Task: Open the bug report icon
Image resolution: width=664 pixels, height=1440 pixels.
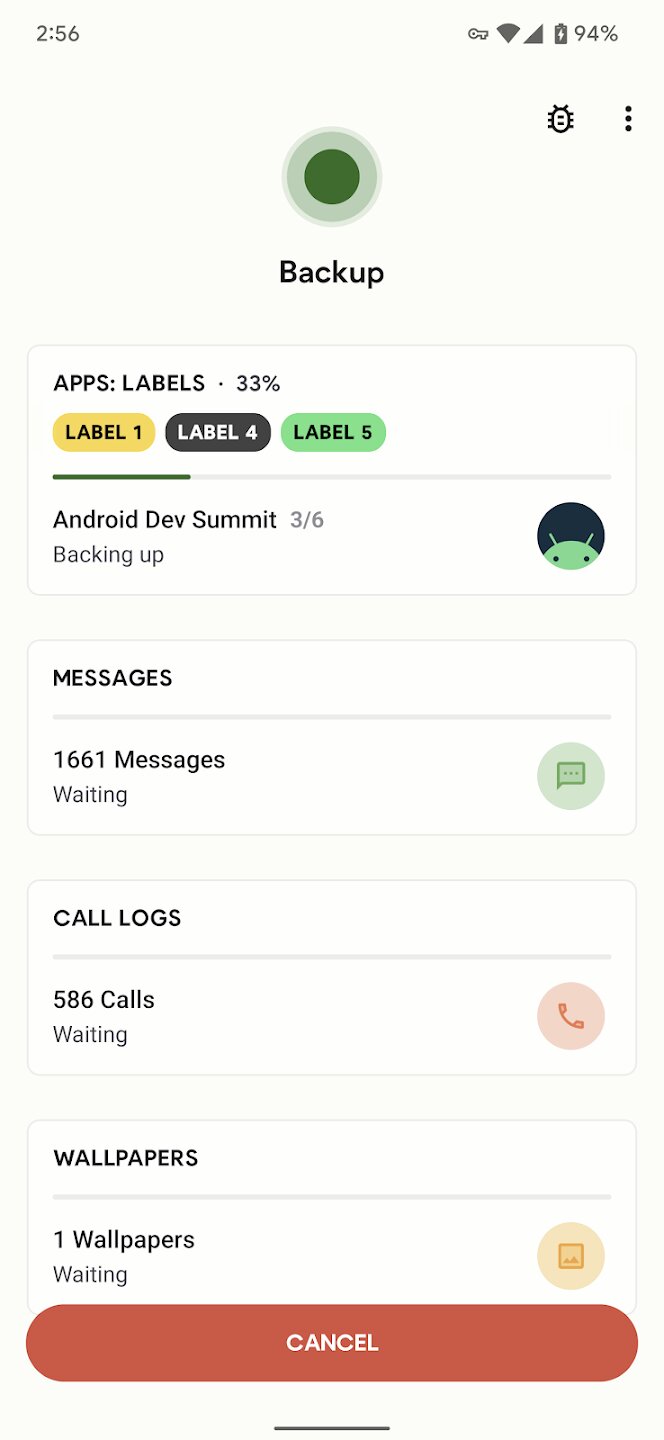Action: tap(561, 120)
